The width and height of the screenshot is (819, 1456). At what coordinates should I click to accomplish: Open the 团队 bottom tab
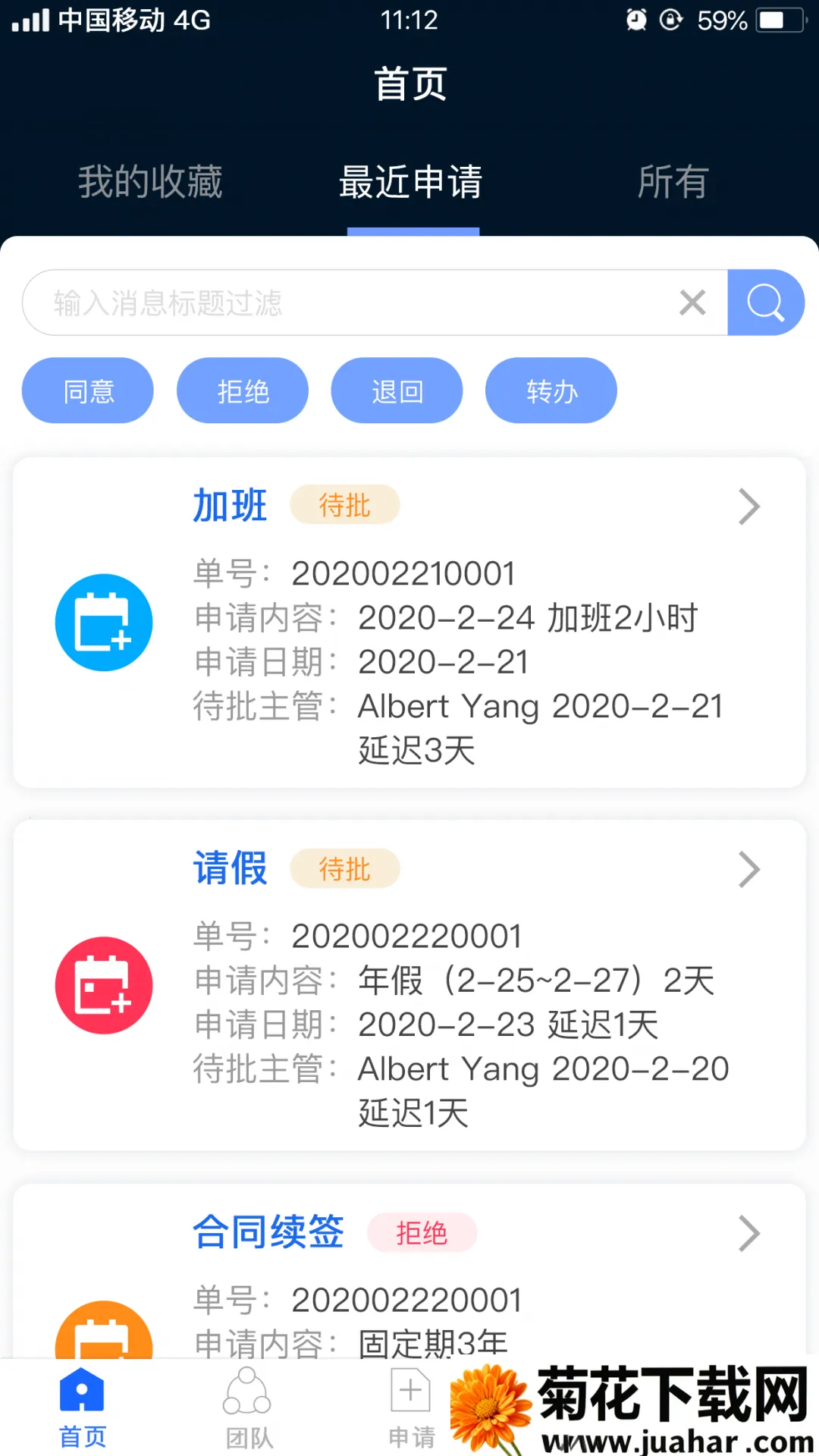point(248,1407)
